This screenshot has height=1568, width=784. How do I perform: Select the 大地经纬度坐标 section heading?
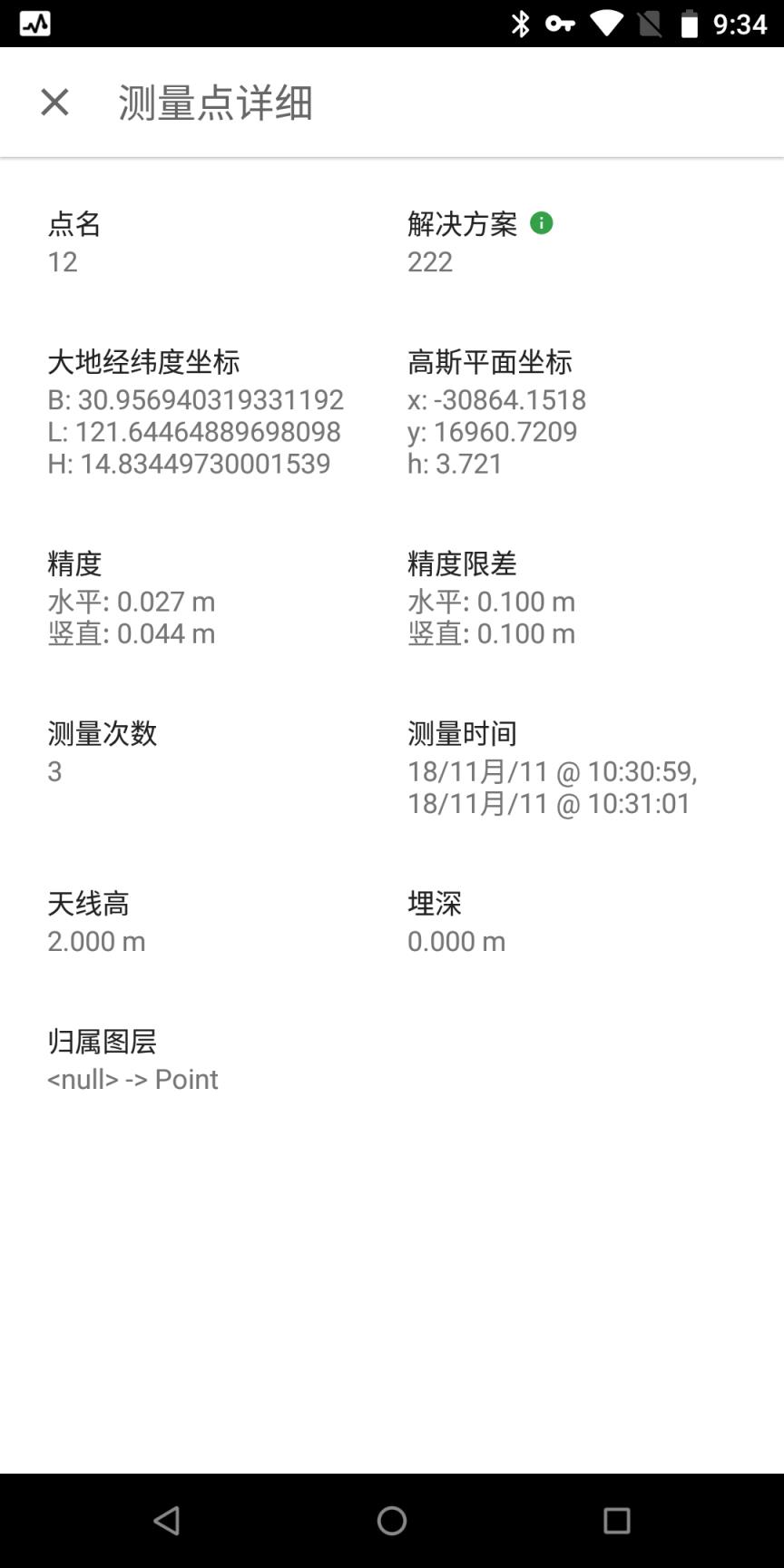pyautogui.click(x=145, y=361)
